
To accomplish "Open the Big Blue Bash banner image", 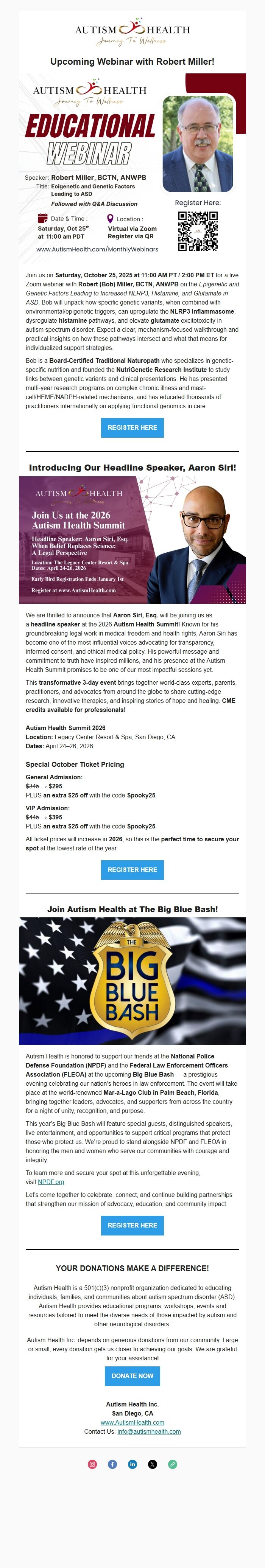I will [132, 981].
